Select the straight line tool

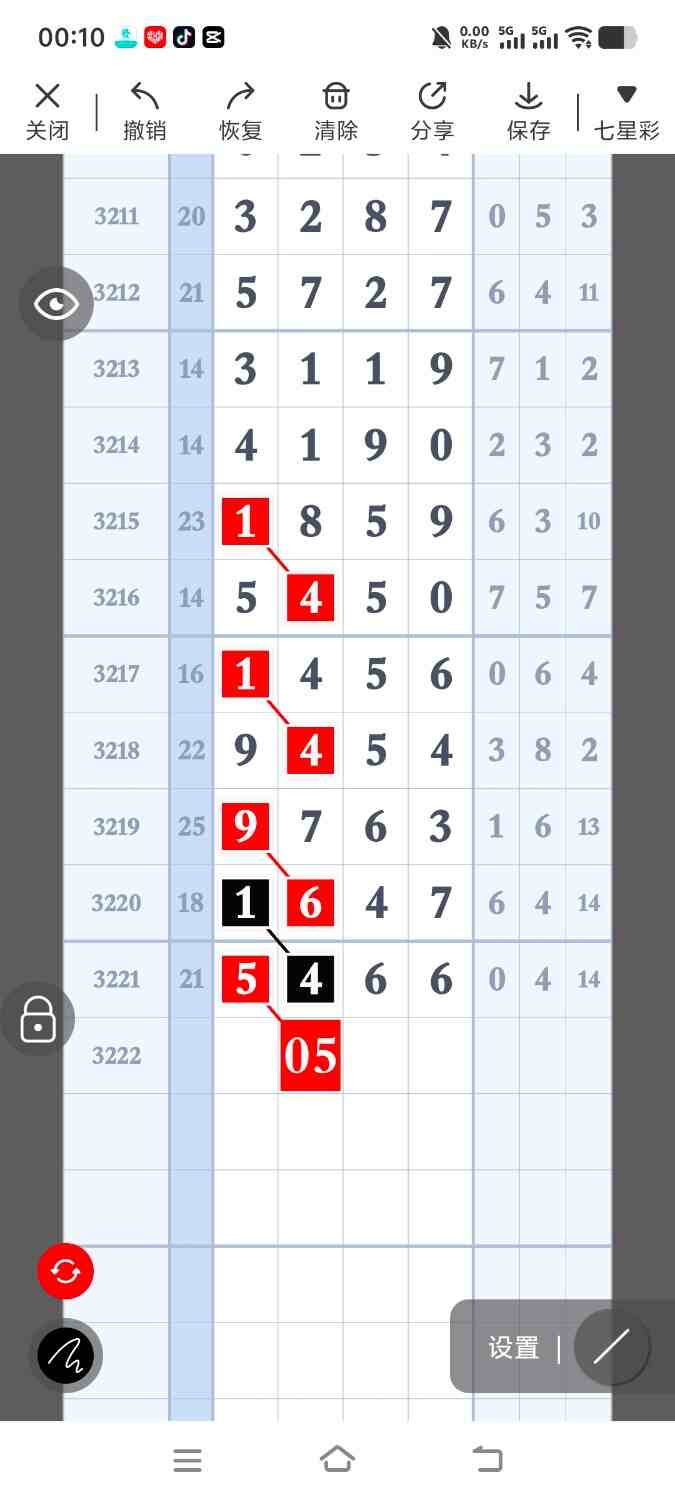611,1347
